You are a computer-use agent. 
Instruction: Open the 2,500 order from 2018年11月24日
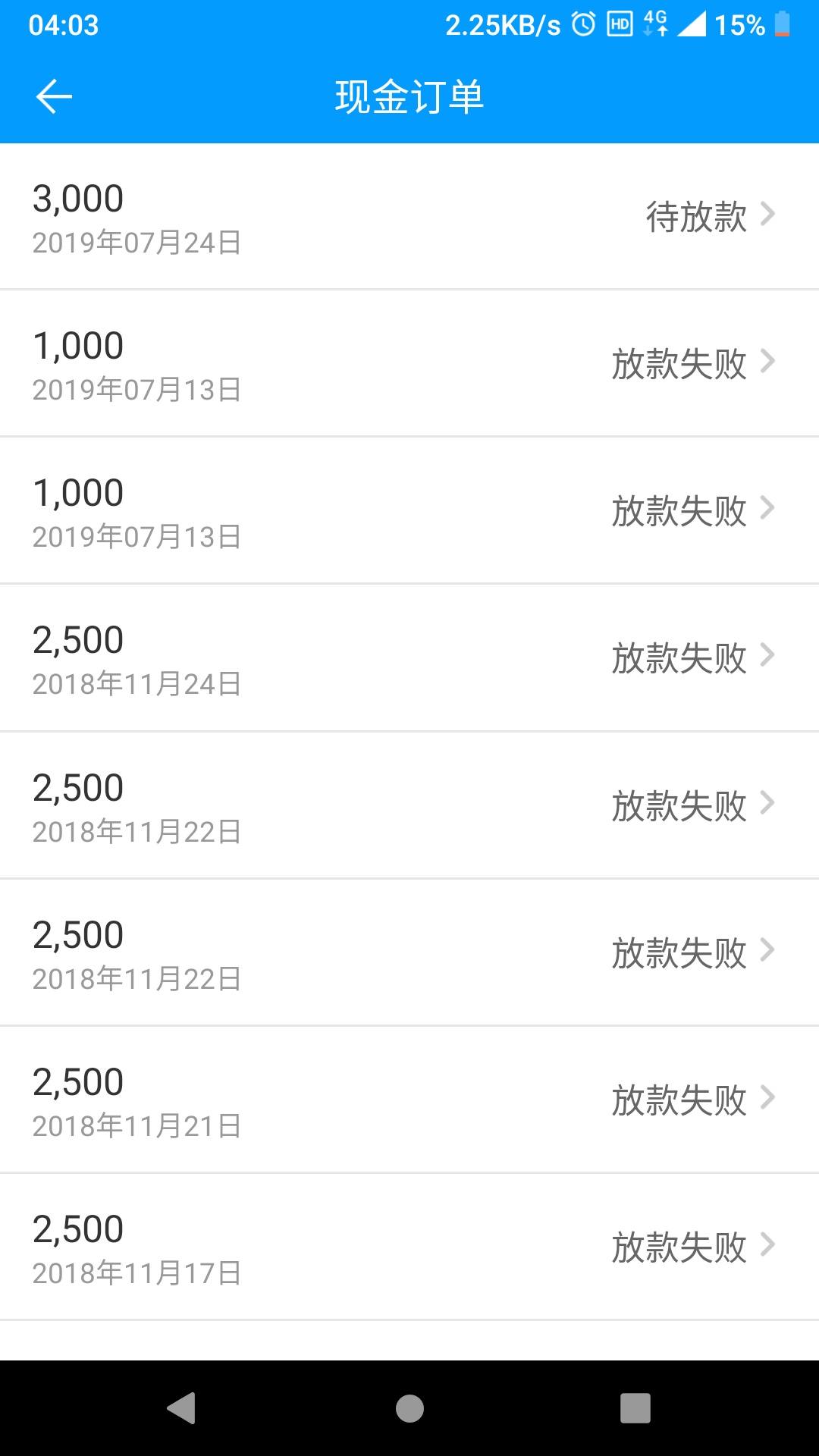tap(409, 658)
